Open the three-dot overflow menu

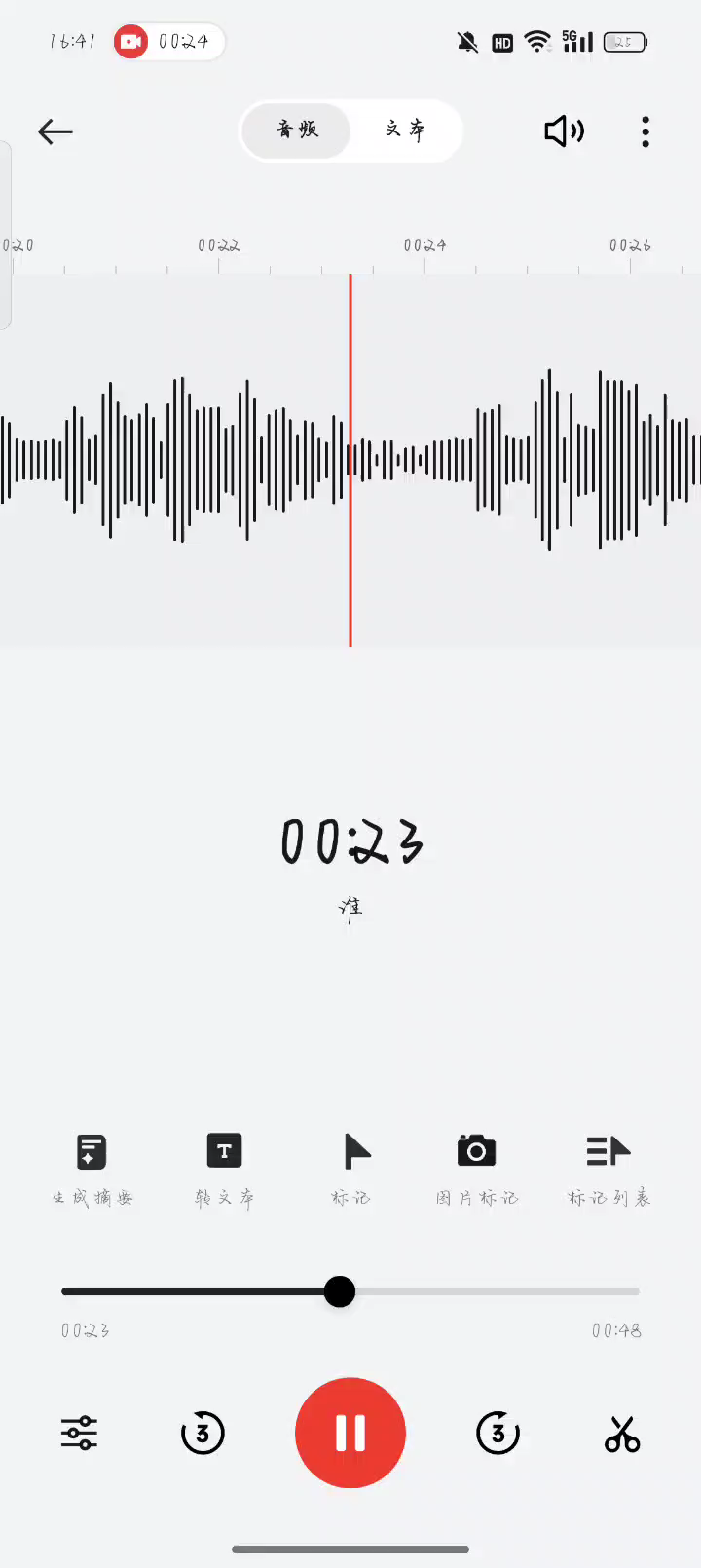tap(646, 131)
